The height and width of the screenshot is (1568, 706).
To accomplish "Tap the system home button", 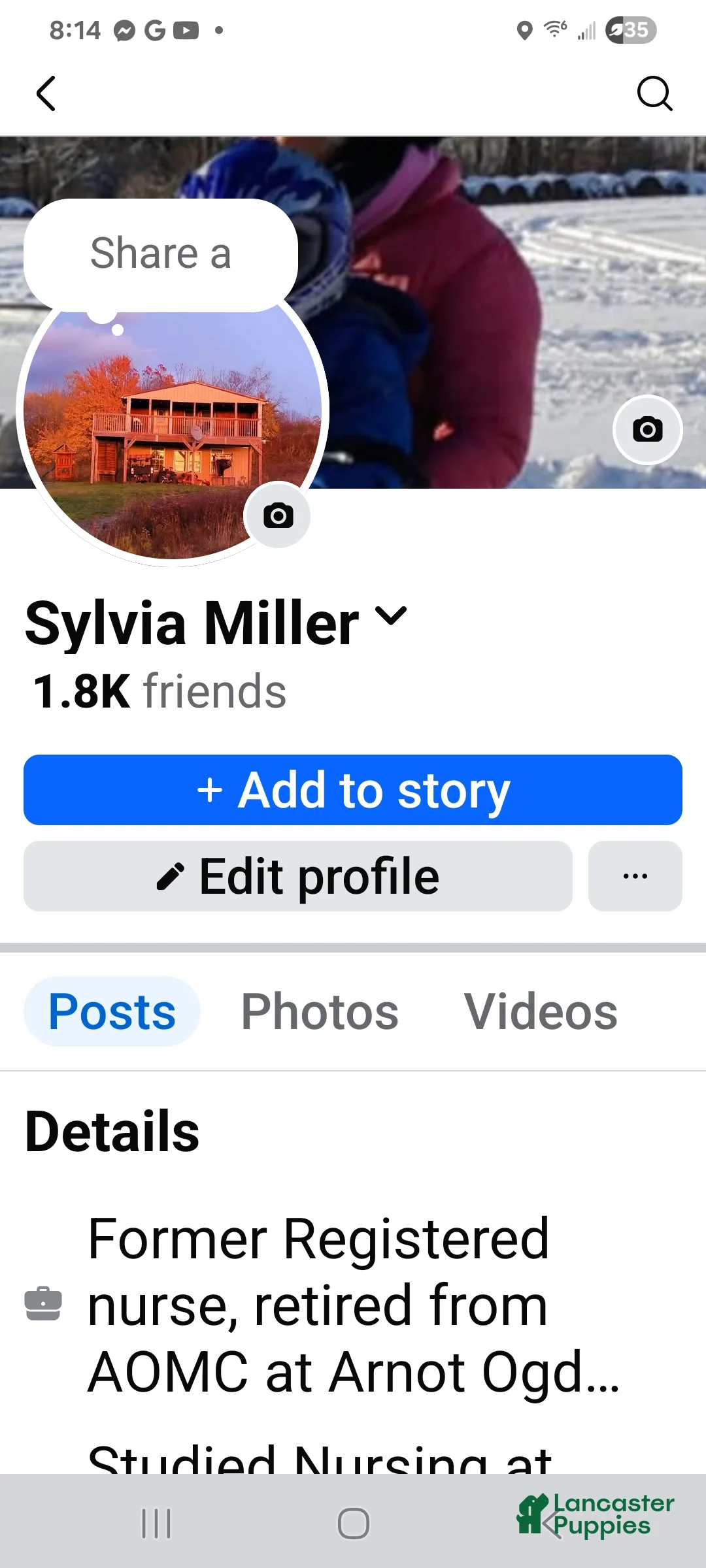I will [353, 1524].
